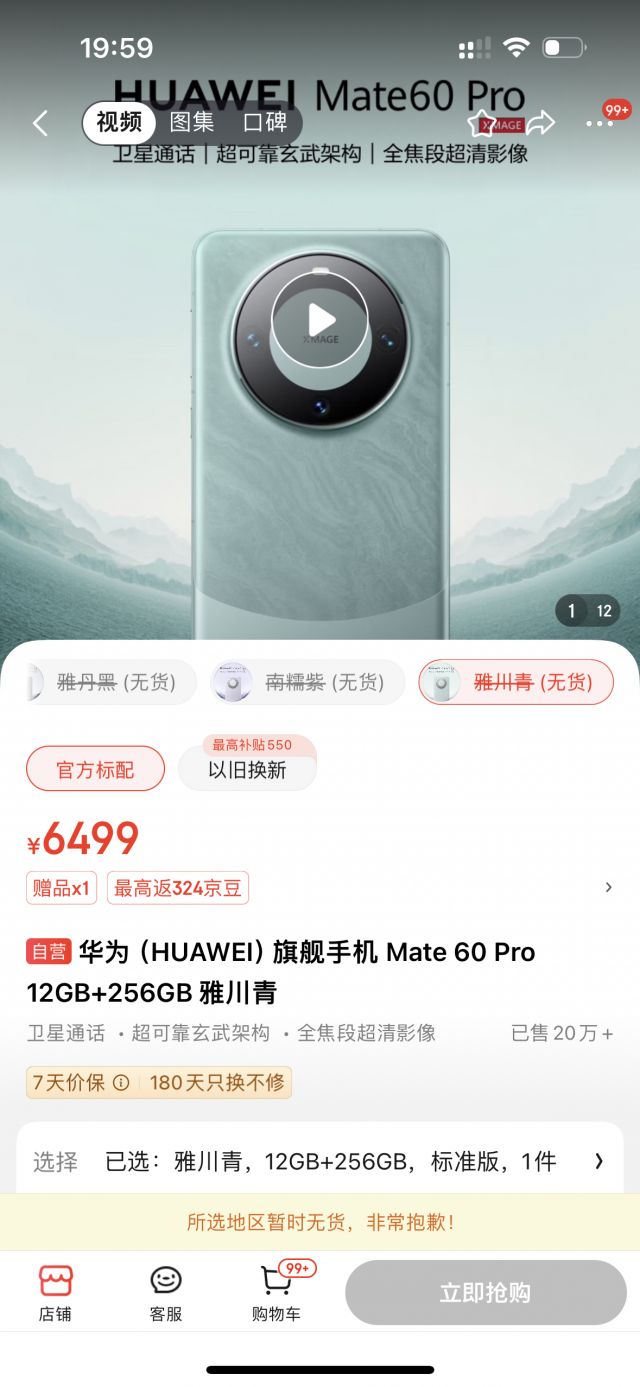
Task: Switch to the 口碑 tab
Action: (x=265, y=123)
